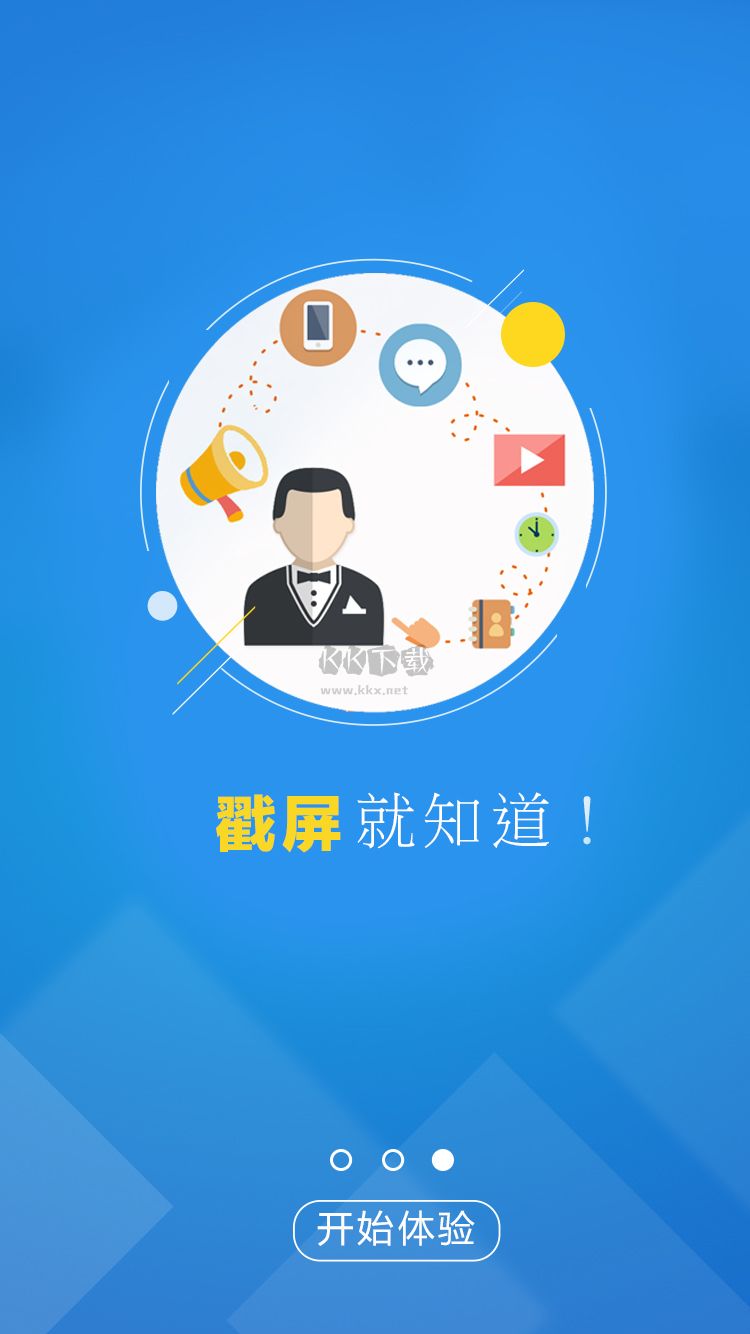Tap the video play icon
Image resolution: width=750 pixels, height=1334 pixels.
(x=530, y=460)
